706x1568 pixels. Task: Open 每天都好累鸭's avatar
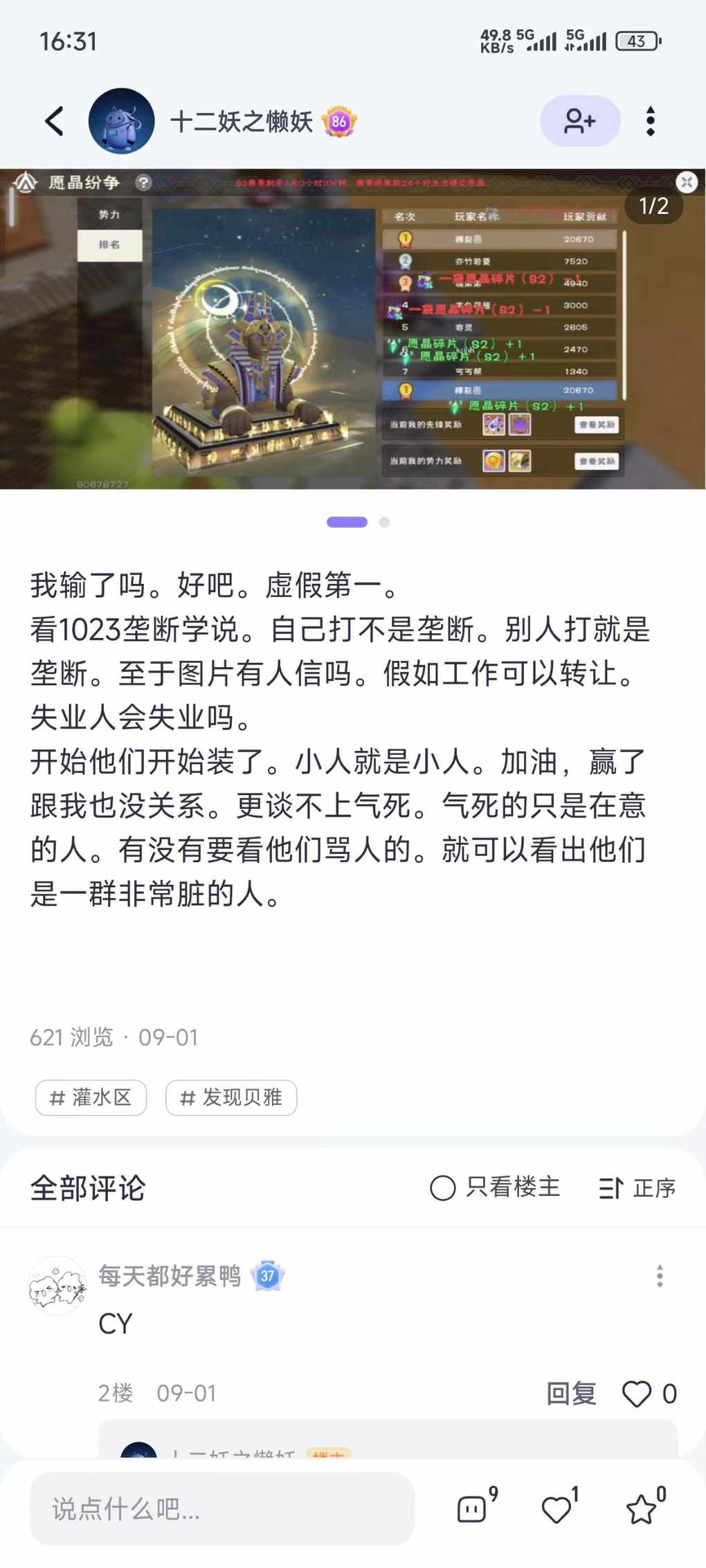tap(57, 1285)
